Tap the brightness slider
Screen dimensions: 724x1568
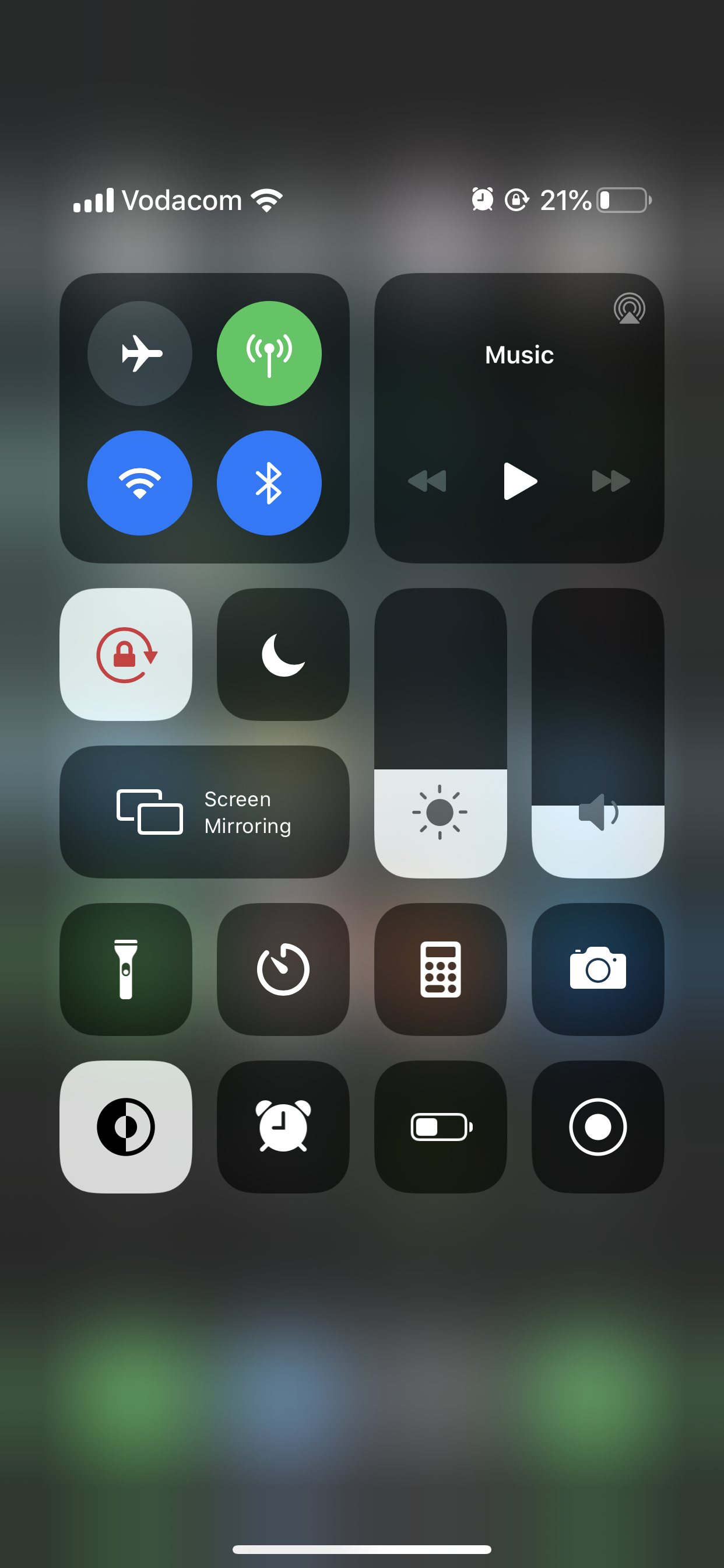440,733
